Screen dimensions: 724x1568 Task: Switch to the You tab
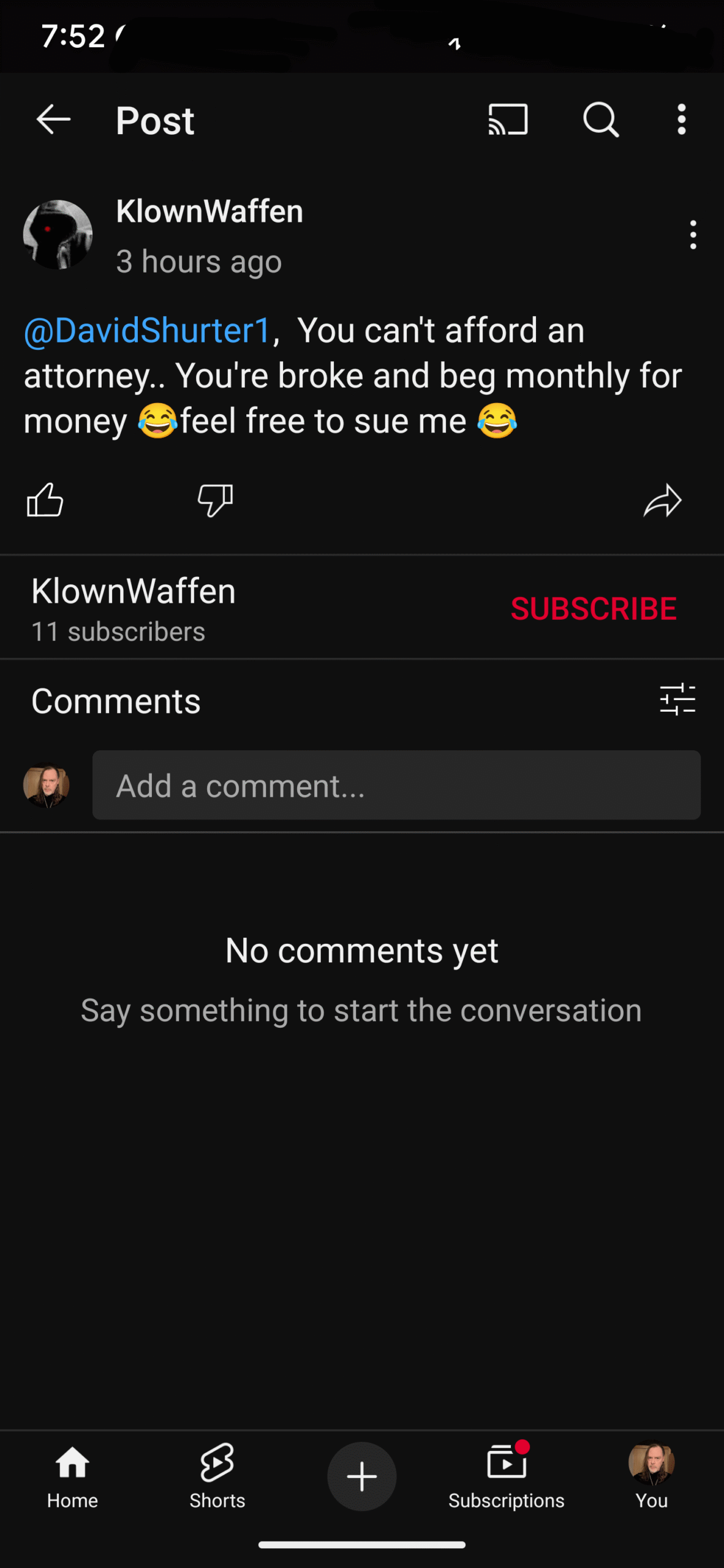651,1477
